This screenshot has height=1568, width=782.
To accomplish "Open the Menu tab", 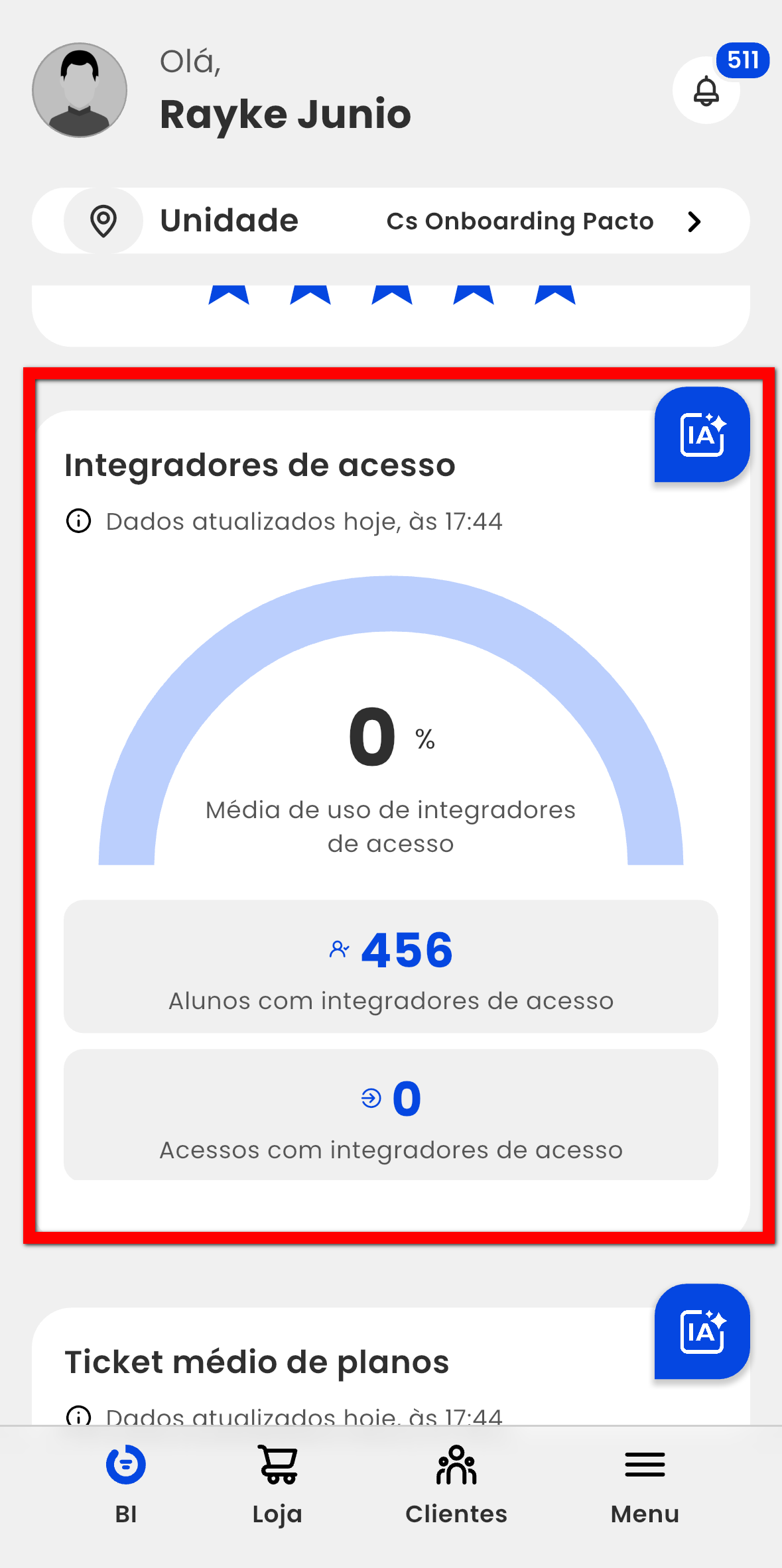I will tap(645, 1483).
